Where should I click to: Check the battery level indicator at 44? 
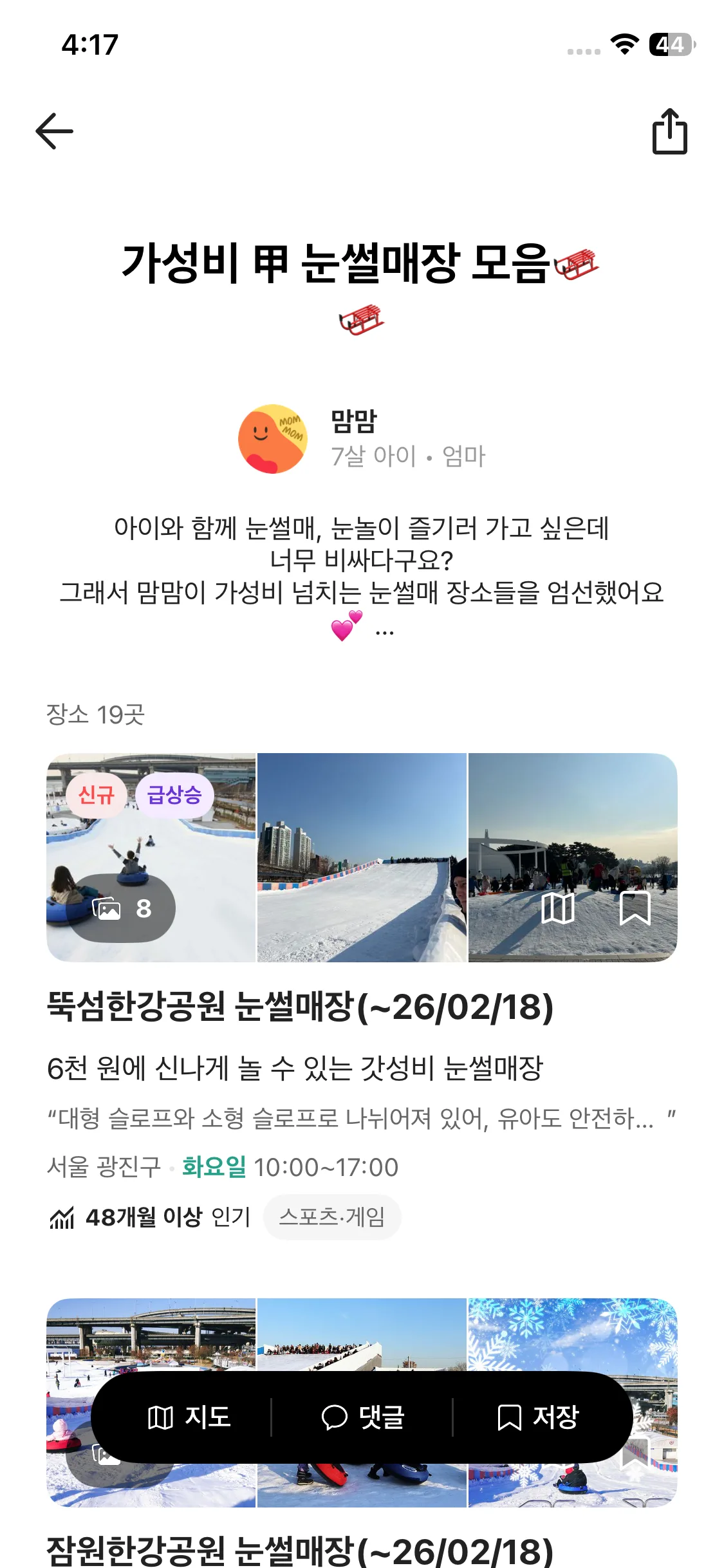pyautogui.click(x=673, y=44)
